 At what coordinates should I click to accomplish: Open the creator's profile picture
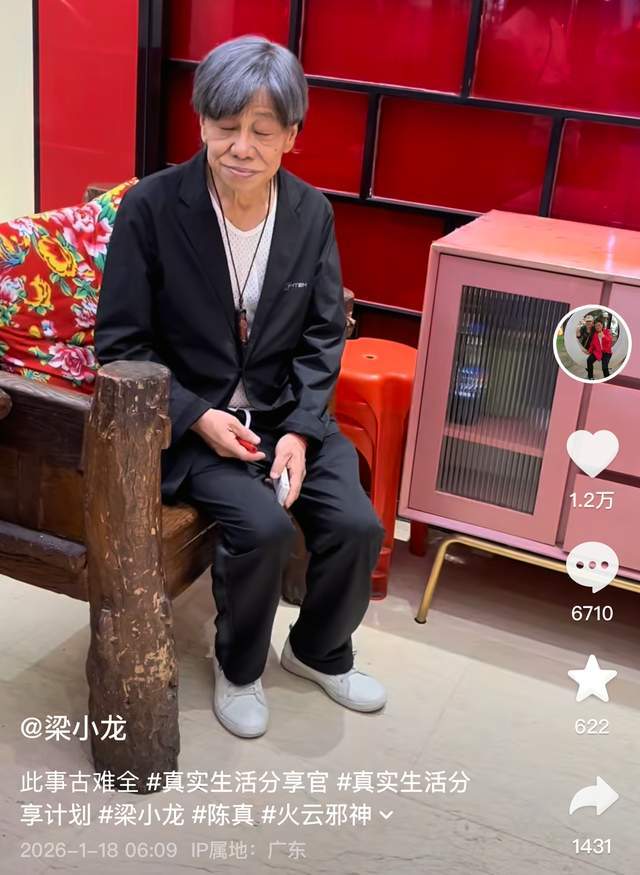[x=592, y=344]
